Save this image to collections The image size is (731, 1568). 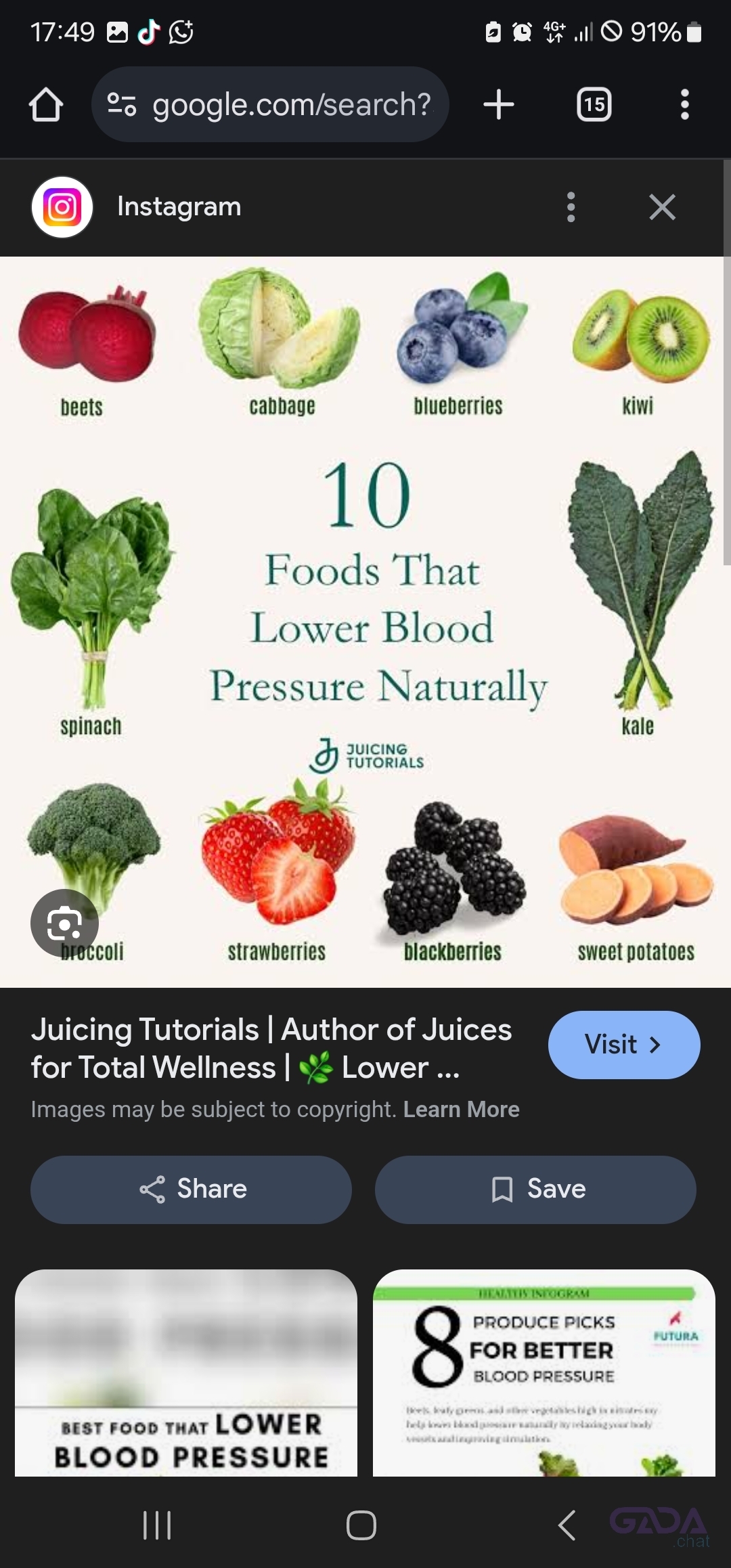[x=535, y=1190]
